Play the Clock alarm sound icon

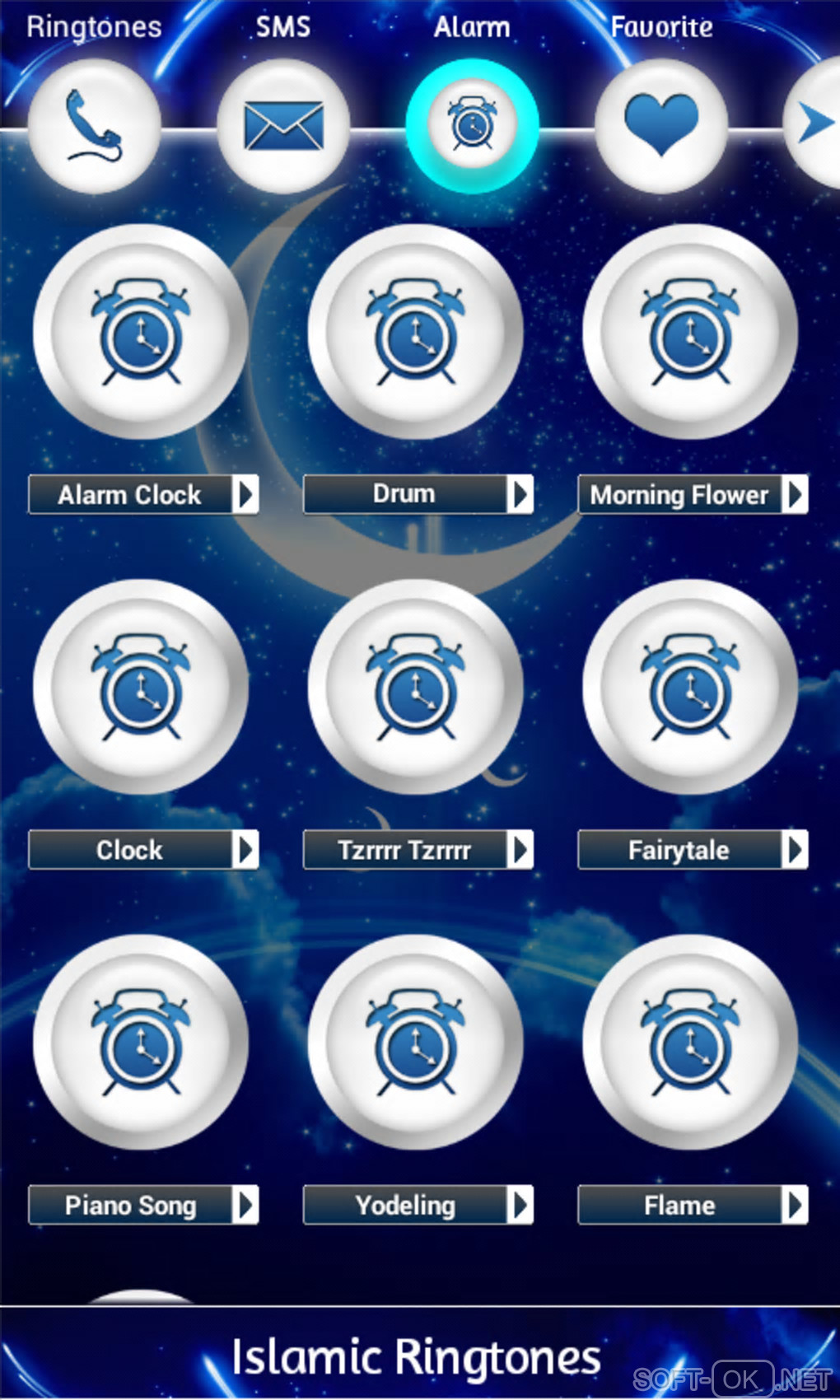coord(141,686)
